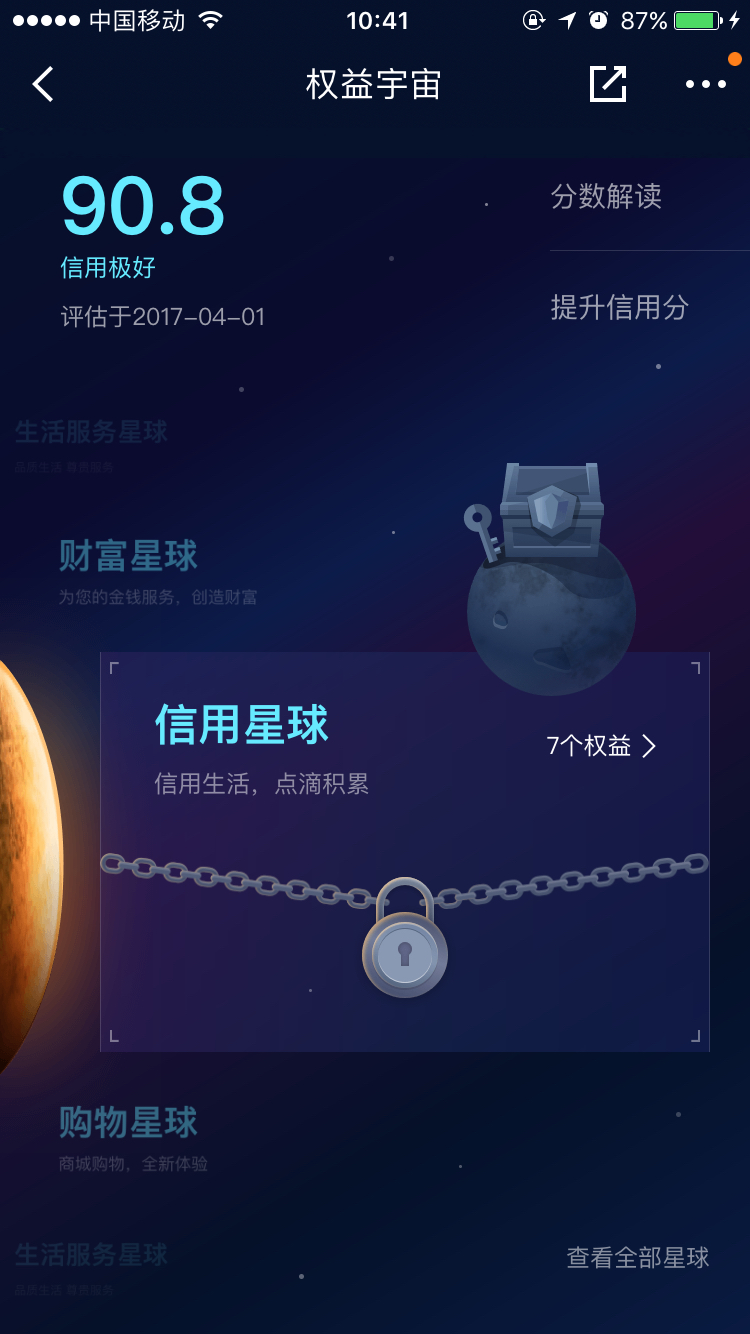Select 购物星球 from the planet list
The height and width of the screenshot is (1334, 750).
[128, 1123]
